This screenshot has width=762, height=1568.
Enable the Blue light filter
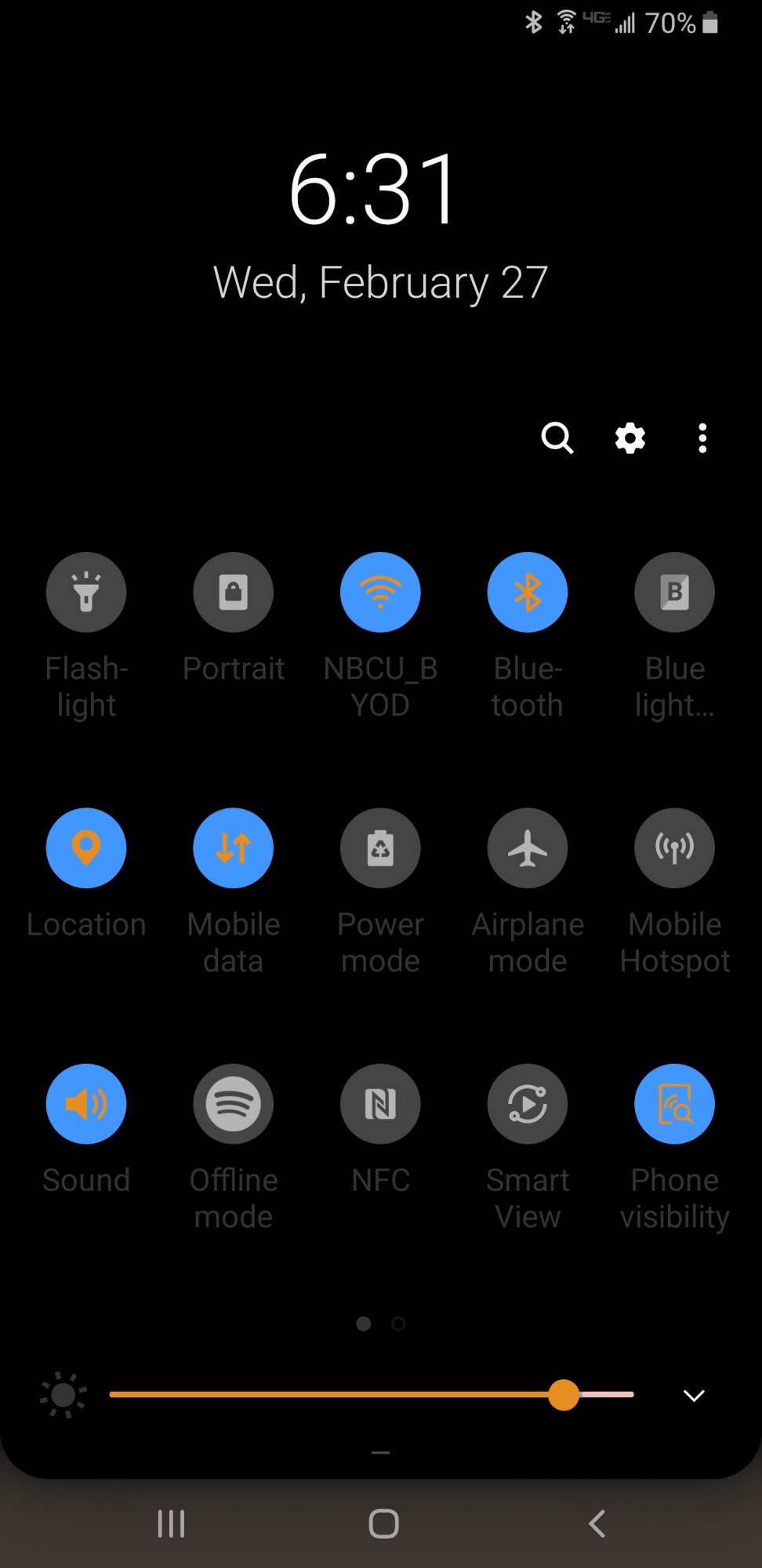pos(675,592)
